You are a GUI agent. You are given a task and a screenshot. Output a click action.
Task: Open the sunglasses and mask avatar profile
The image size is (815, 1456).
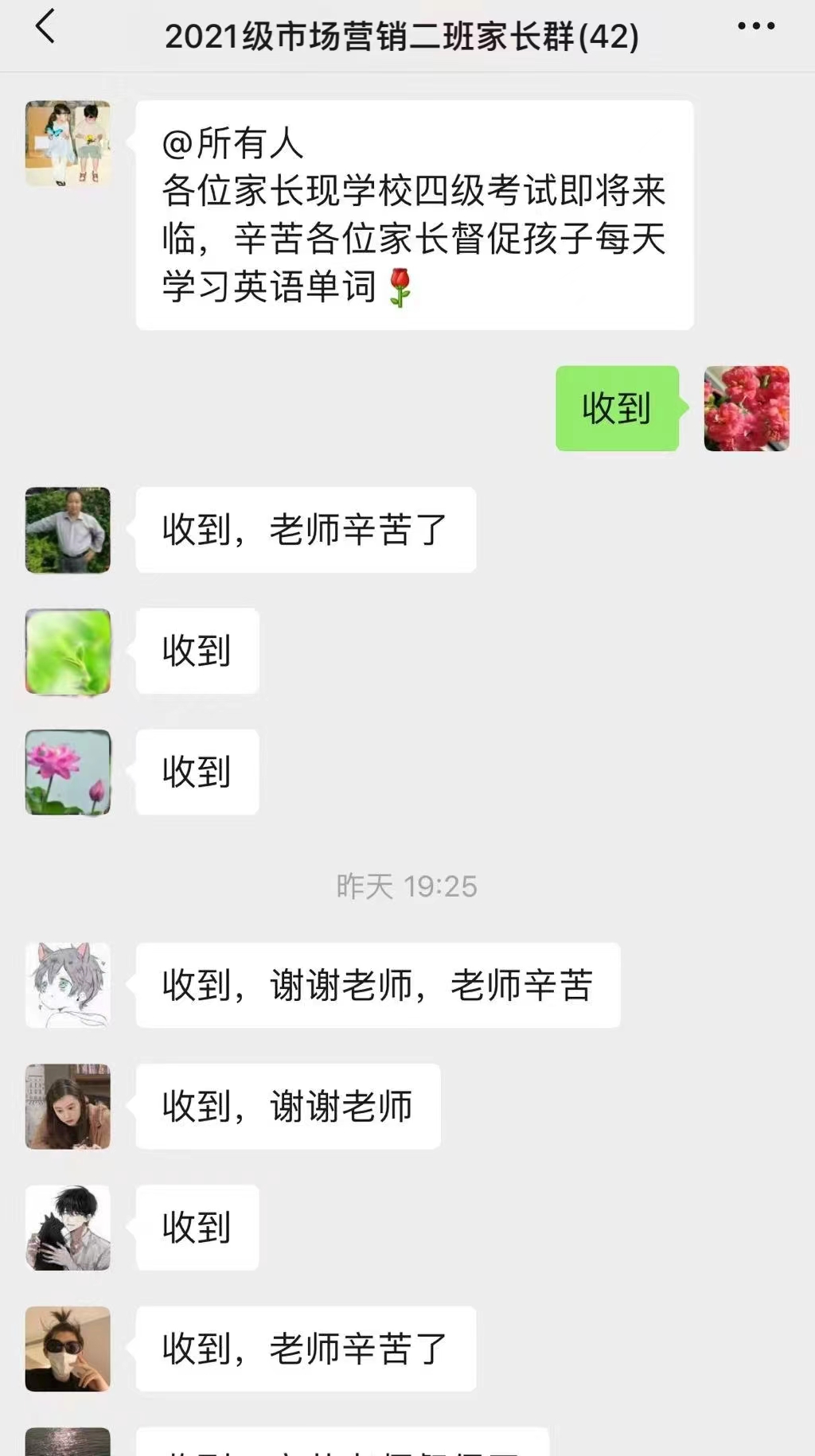click(68, 1349)
